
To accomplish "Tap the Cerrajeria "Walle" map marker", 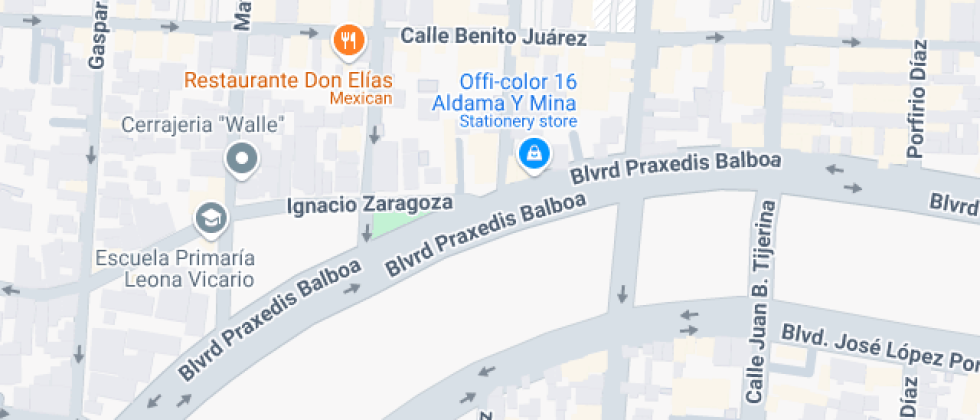I will 241,158.
